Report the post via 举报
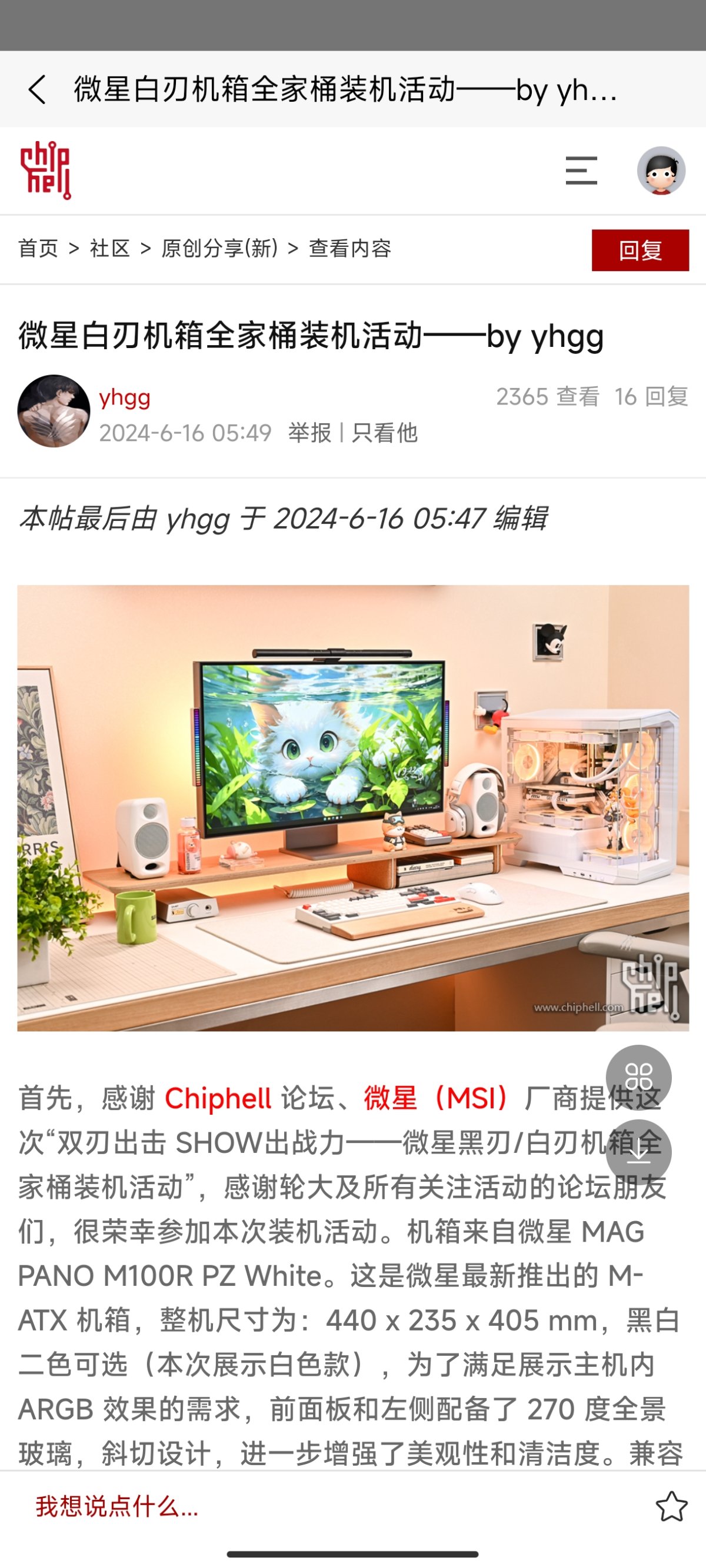 coord(309,433)
